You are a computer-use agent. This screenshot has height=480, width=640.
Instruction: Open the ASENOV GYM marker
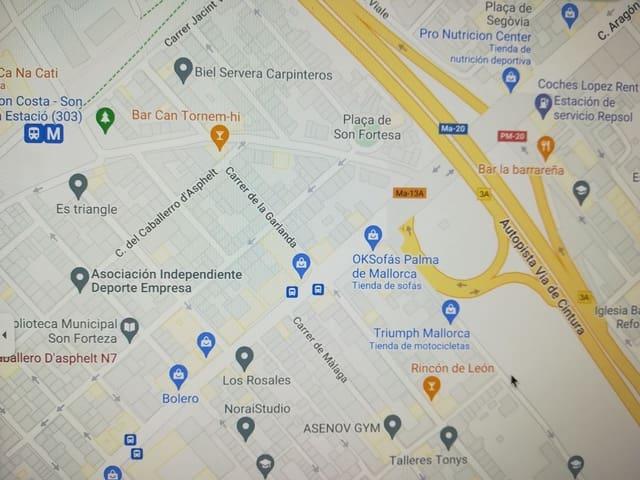(393, 427)
